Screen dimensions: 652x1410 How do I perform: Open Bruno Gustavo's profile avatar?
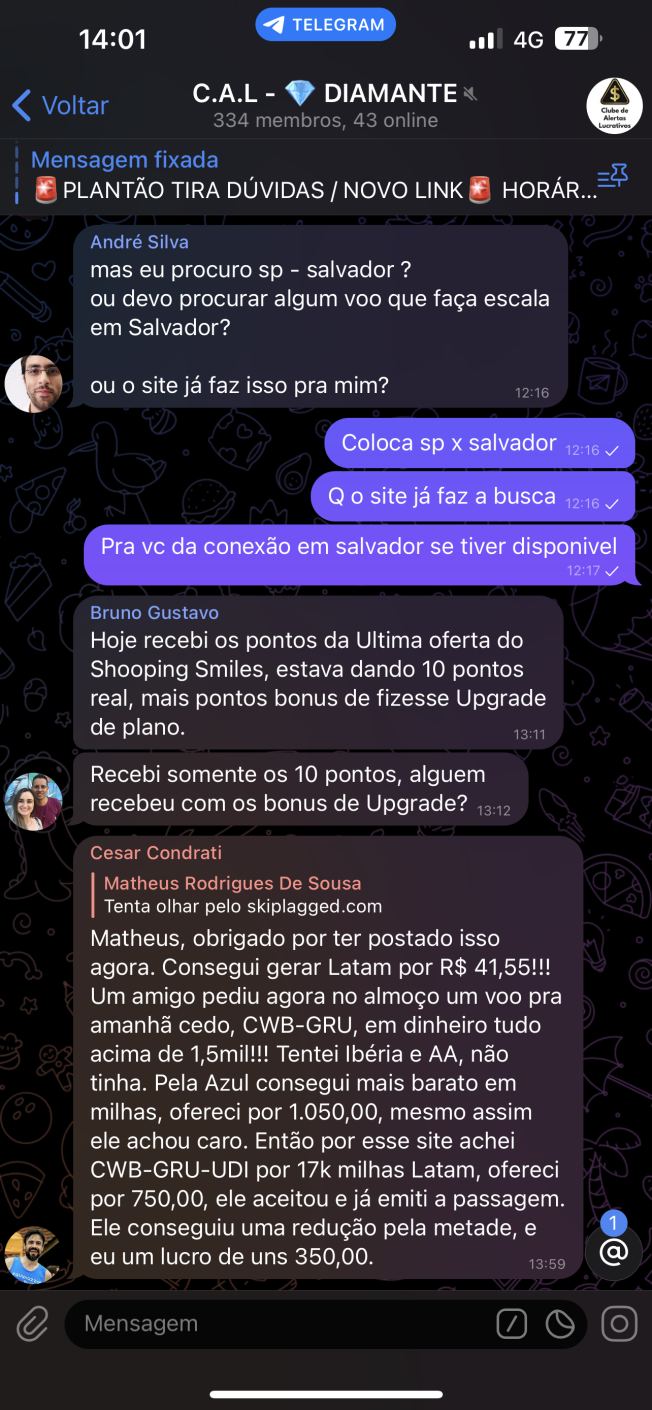pos(34,802)
